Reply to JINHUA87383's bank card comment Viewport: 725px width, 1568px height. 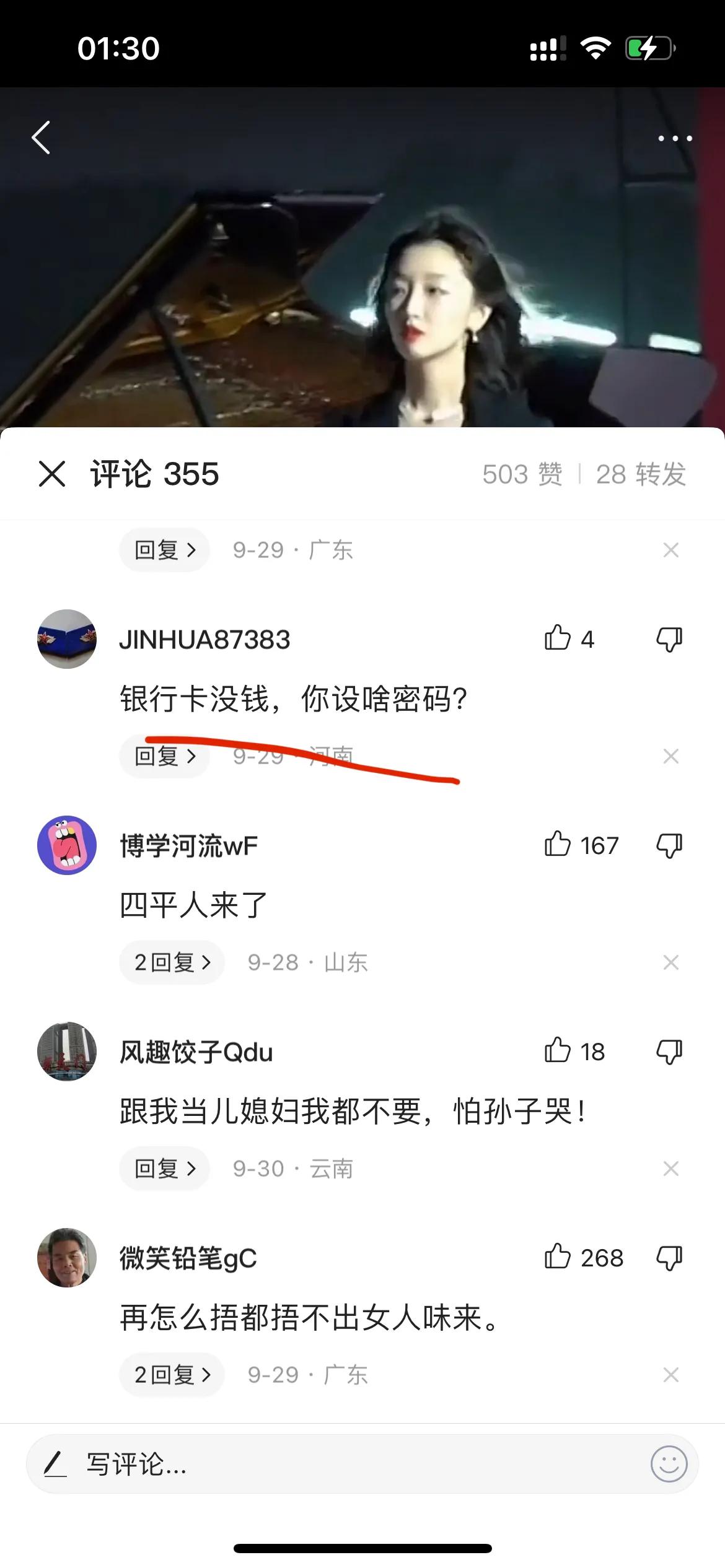coord(164,756)
